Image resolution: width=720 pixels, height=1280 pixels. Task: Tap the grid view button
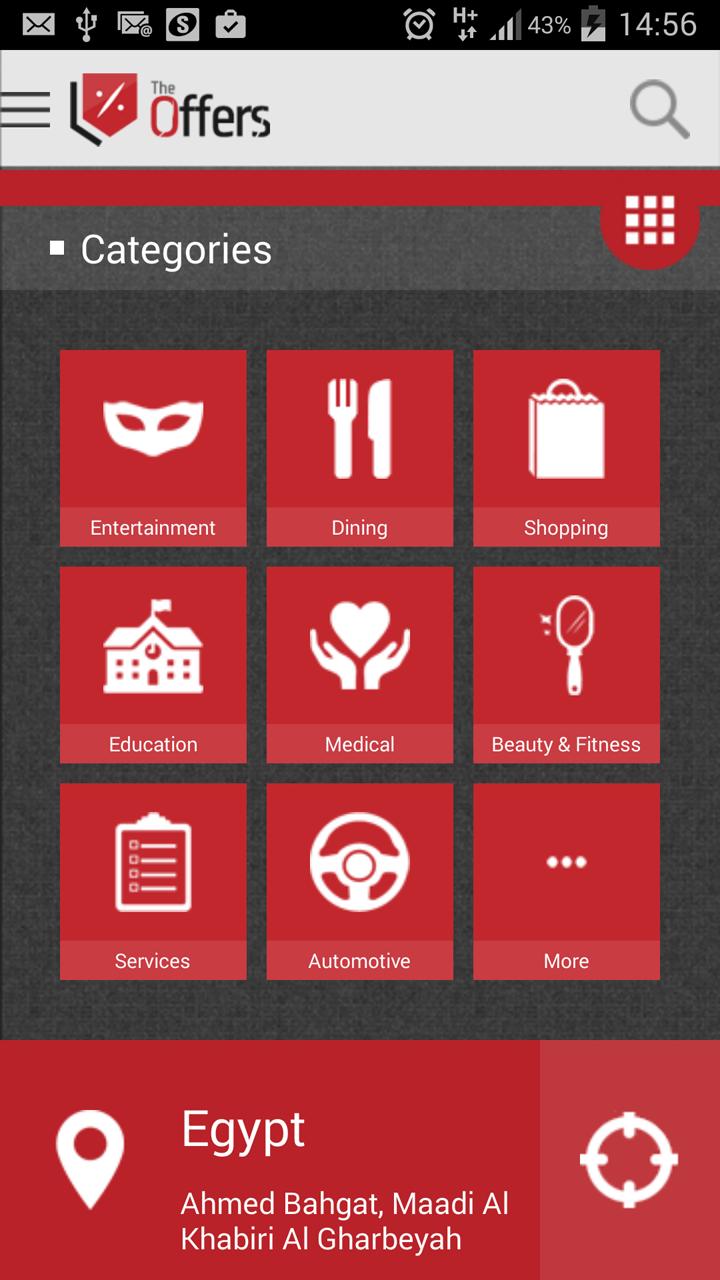(650, 220)
